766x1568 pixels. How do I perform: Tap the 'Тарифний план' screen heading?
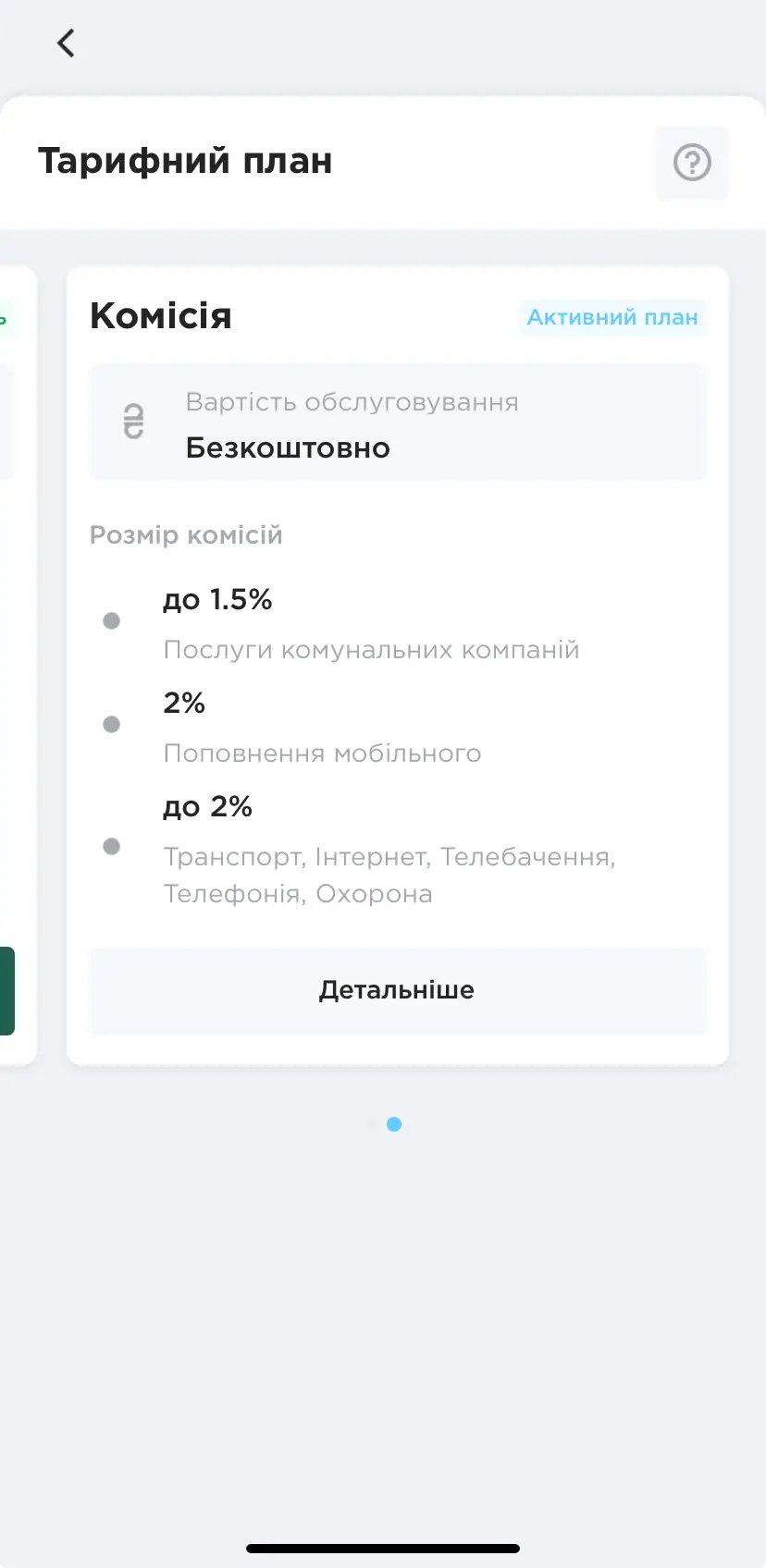[x=186, y=161]
